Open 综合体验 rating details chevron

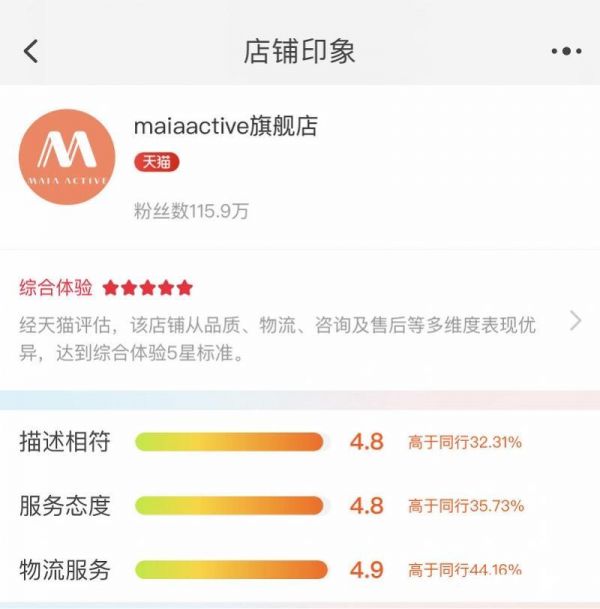pyautogui.click(x=575, y=321)
